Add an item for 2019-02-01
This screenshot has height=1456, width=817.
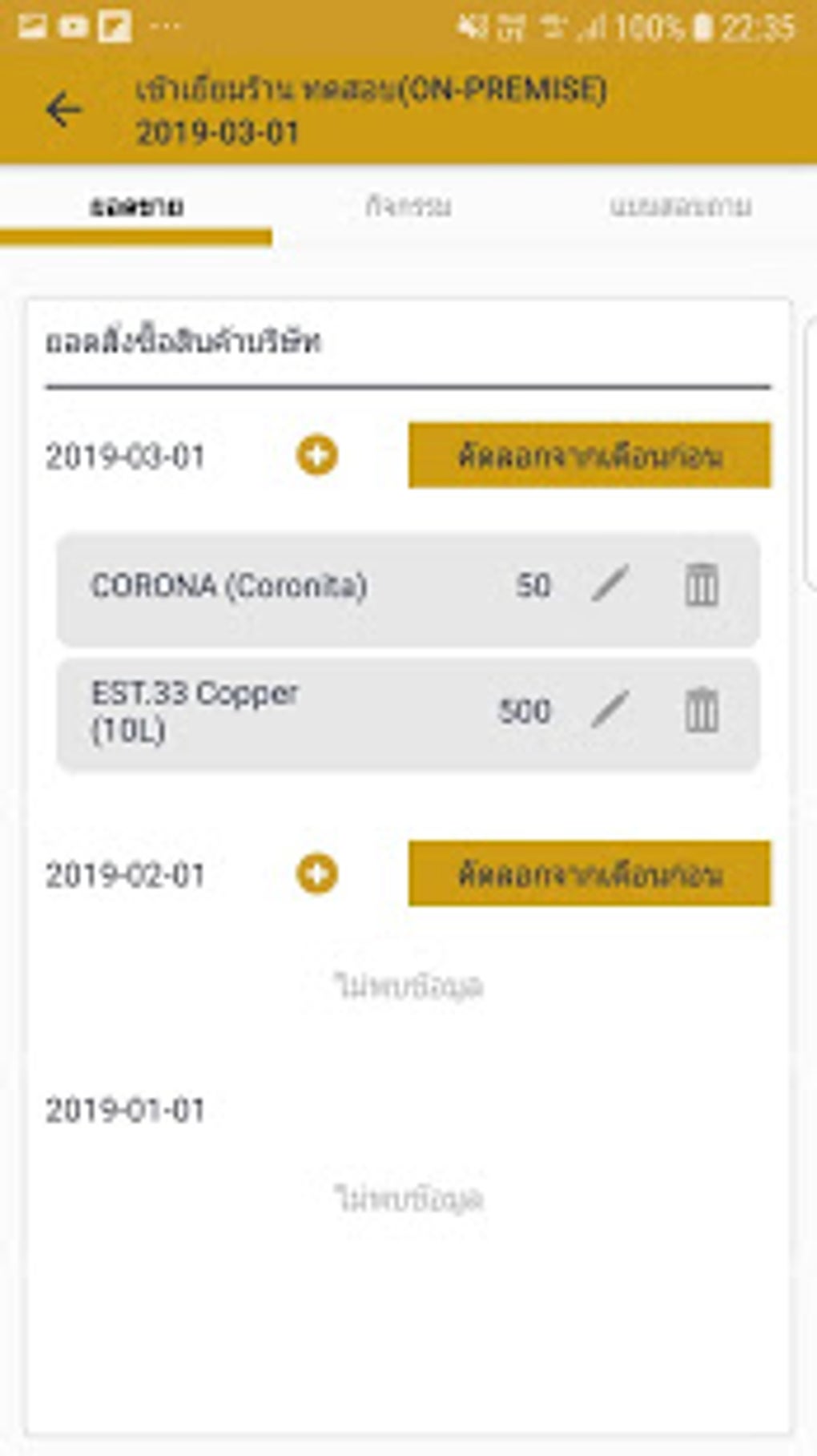pyautogui.click(x=317, y=873)
